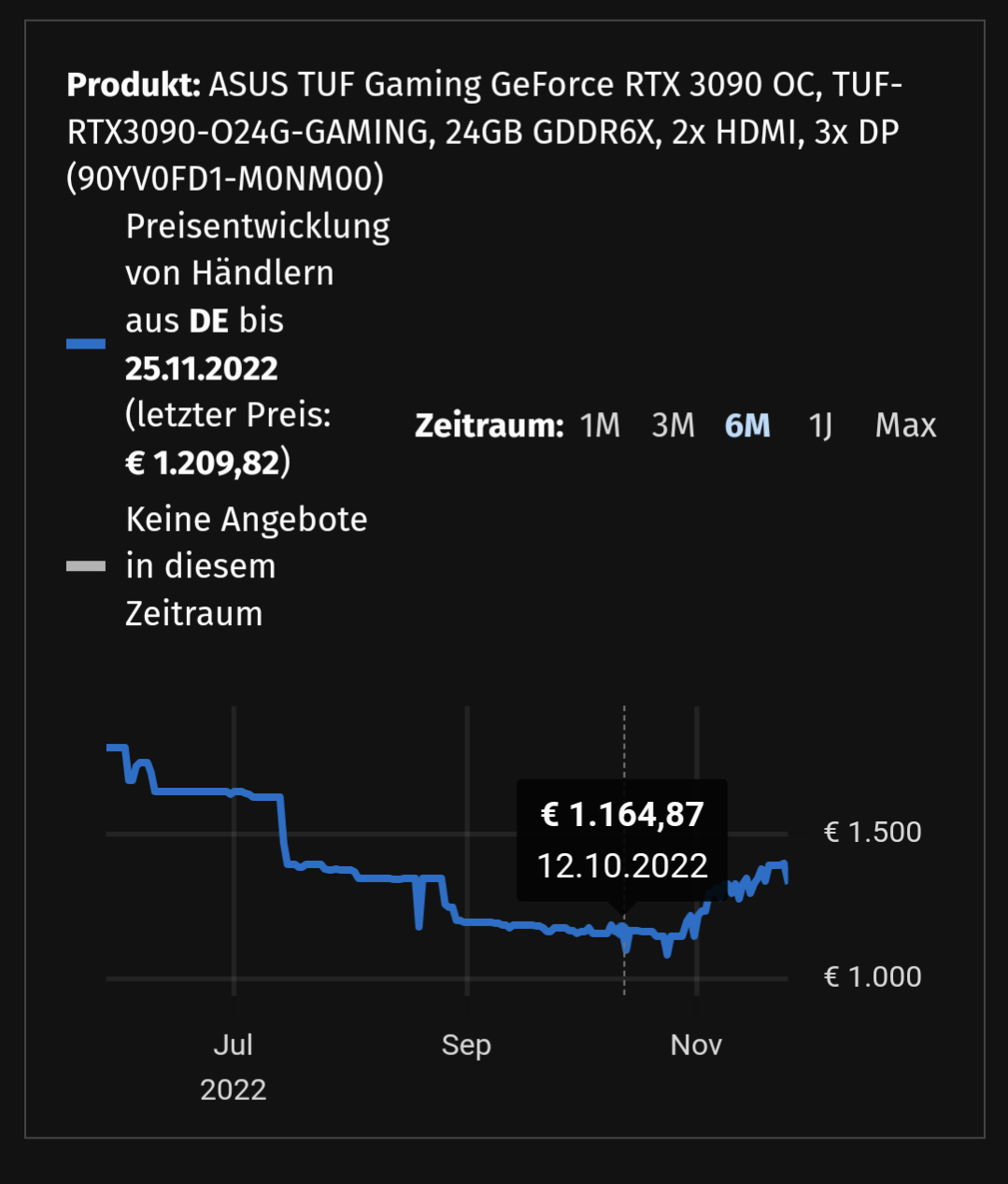Viewport: 1008px width, 1184px height.
Task: Switch the chart to Max range
Action: pyautogui.click(x=905, y=425)
